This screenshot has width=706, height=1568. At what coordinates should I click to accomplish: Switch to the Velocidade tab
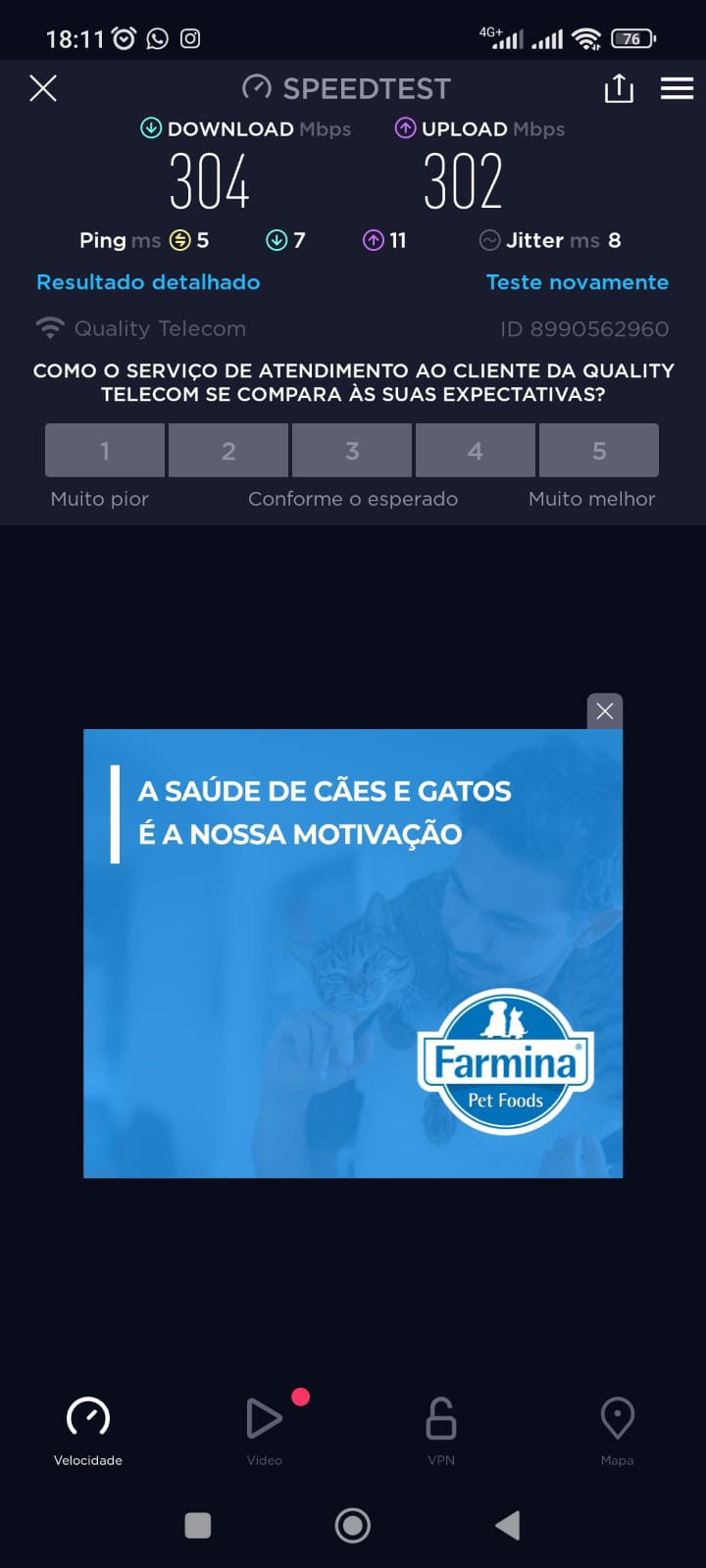(x=88, y=1431)
